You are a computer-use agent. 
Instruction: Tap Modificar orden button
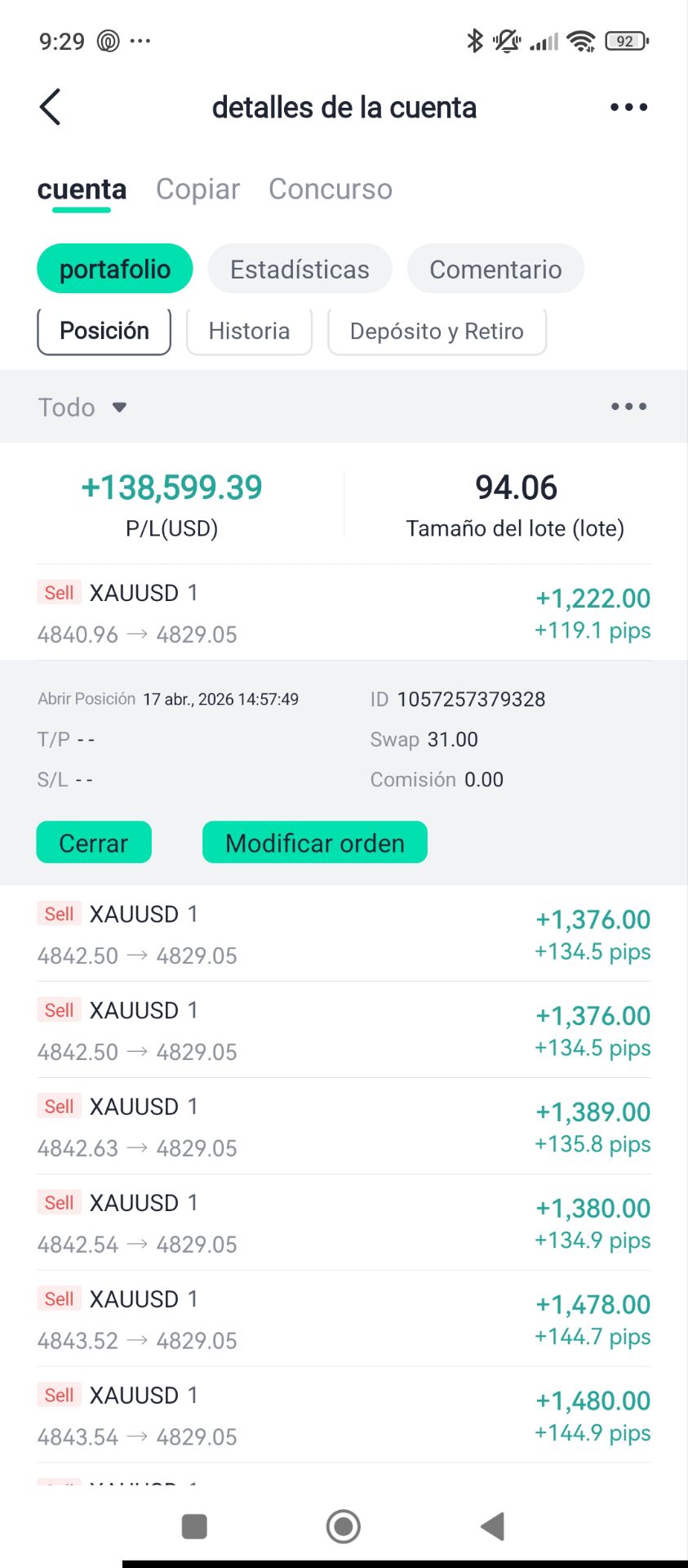pos(314,843)
